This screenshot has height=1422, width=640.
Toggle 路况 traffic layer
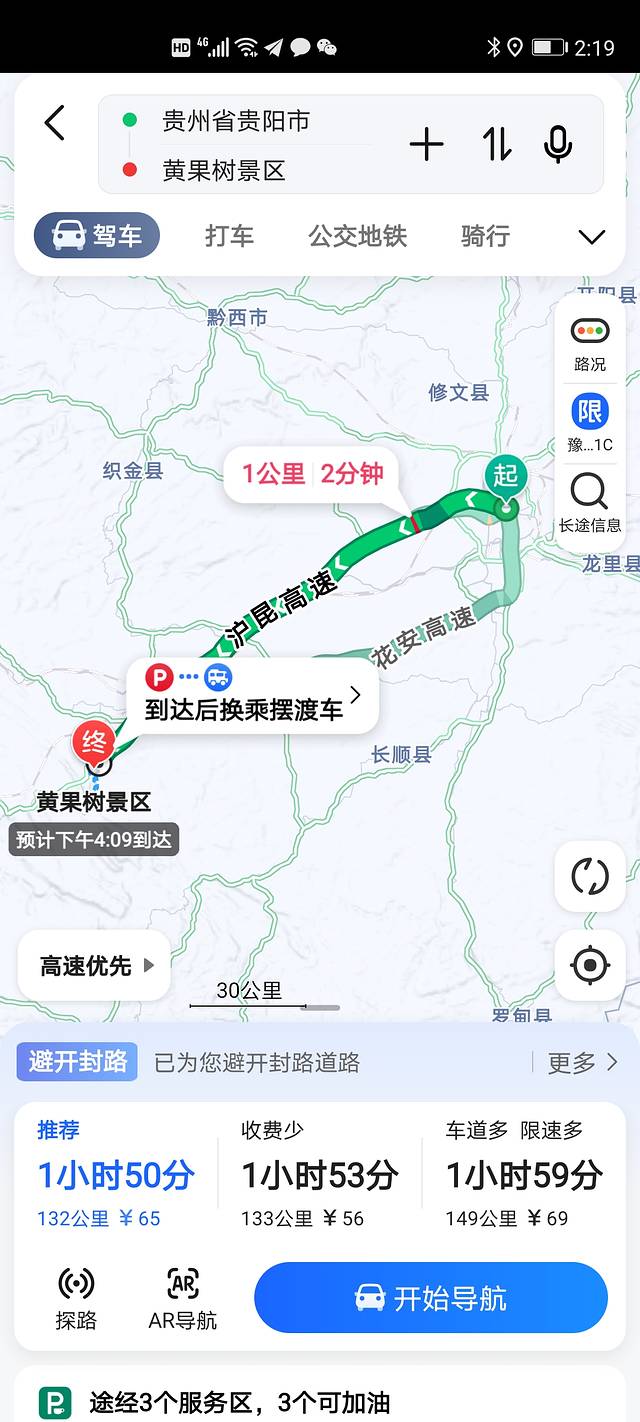point(590,343)
